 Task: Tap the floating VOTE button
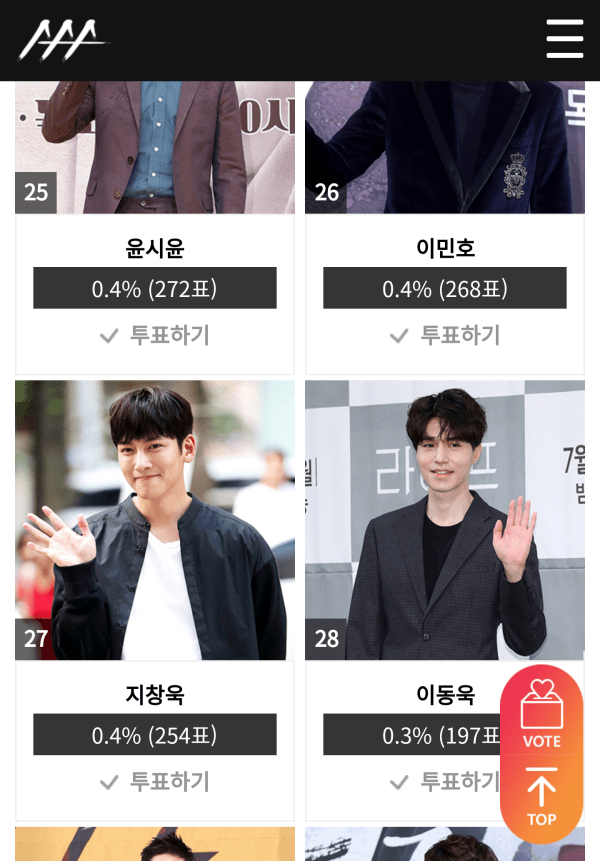[x=541, y=711]
